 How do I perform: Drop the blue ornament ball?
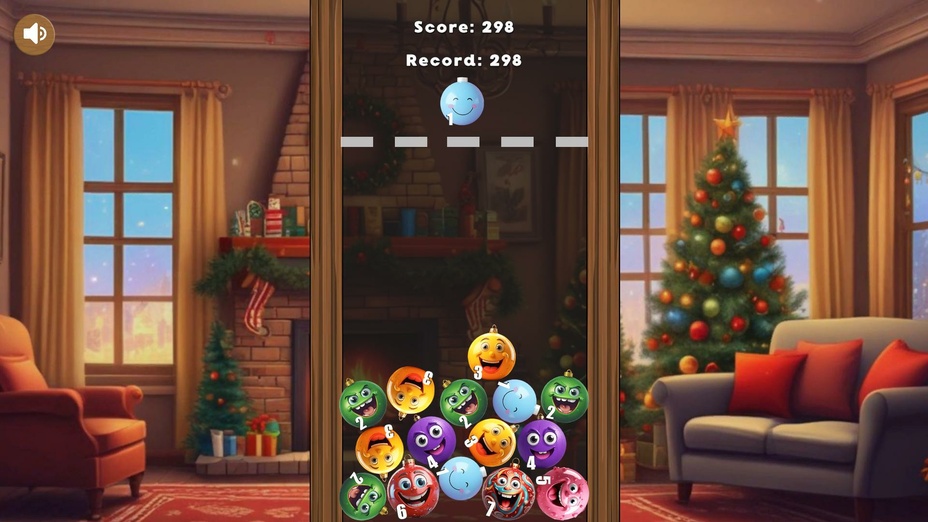point(462,103)
